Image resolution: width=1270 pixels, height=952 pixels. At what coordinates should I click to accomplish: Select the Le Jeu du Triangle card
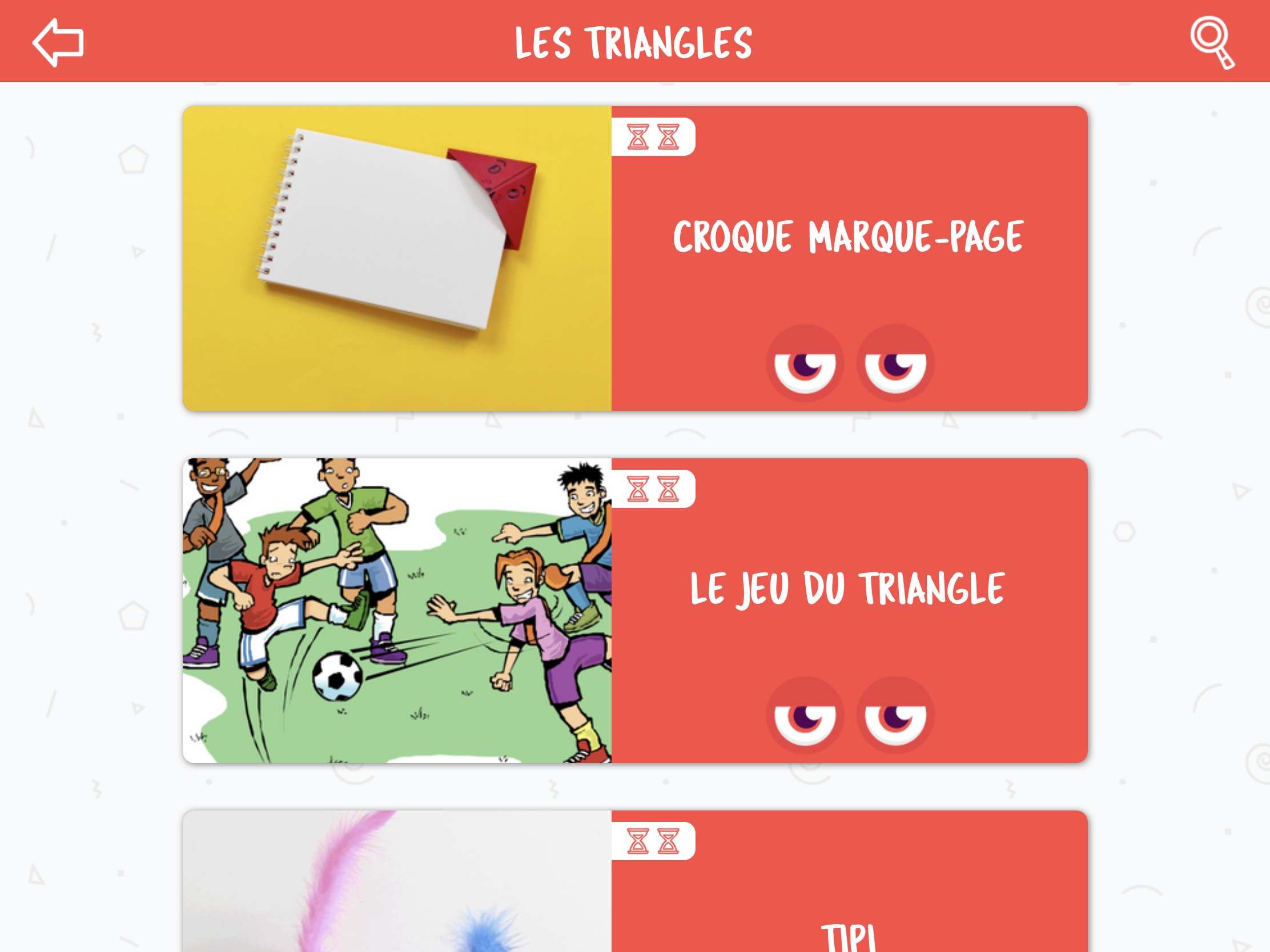(634, 611)
